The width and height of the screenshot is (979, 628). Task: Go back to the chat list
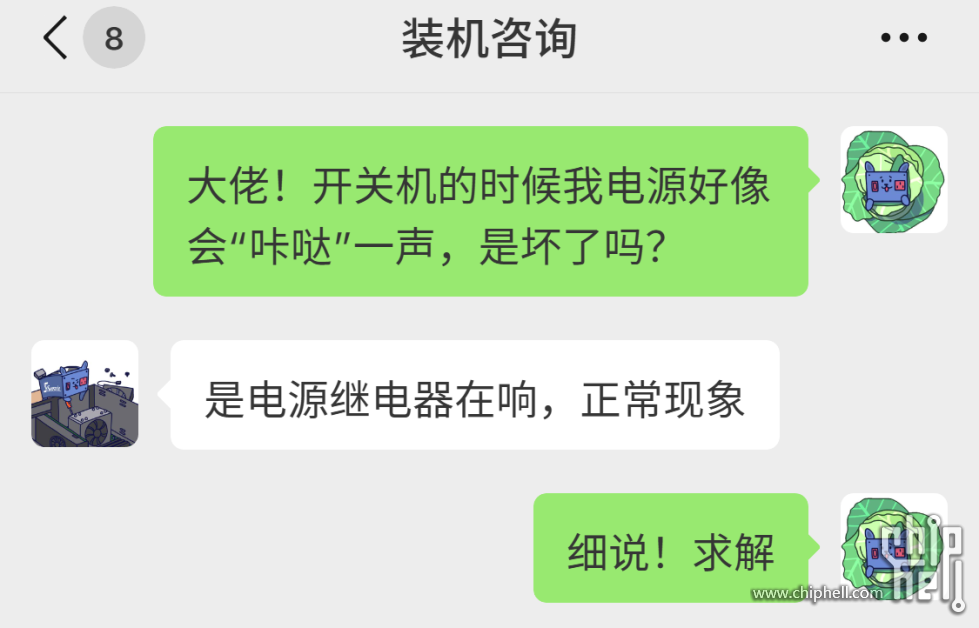point(56,39)
